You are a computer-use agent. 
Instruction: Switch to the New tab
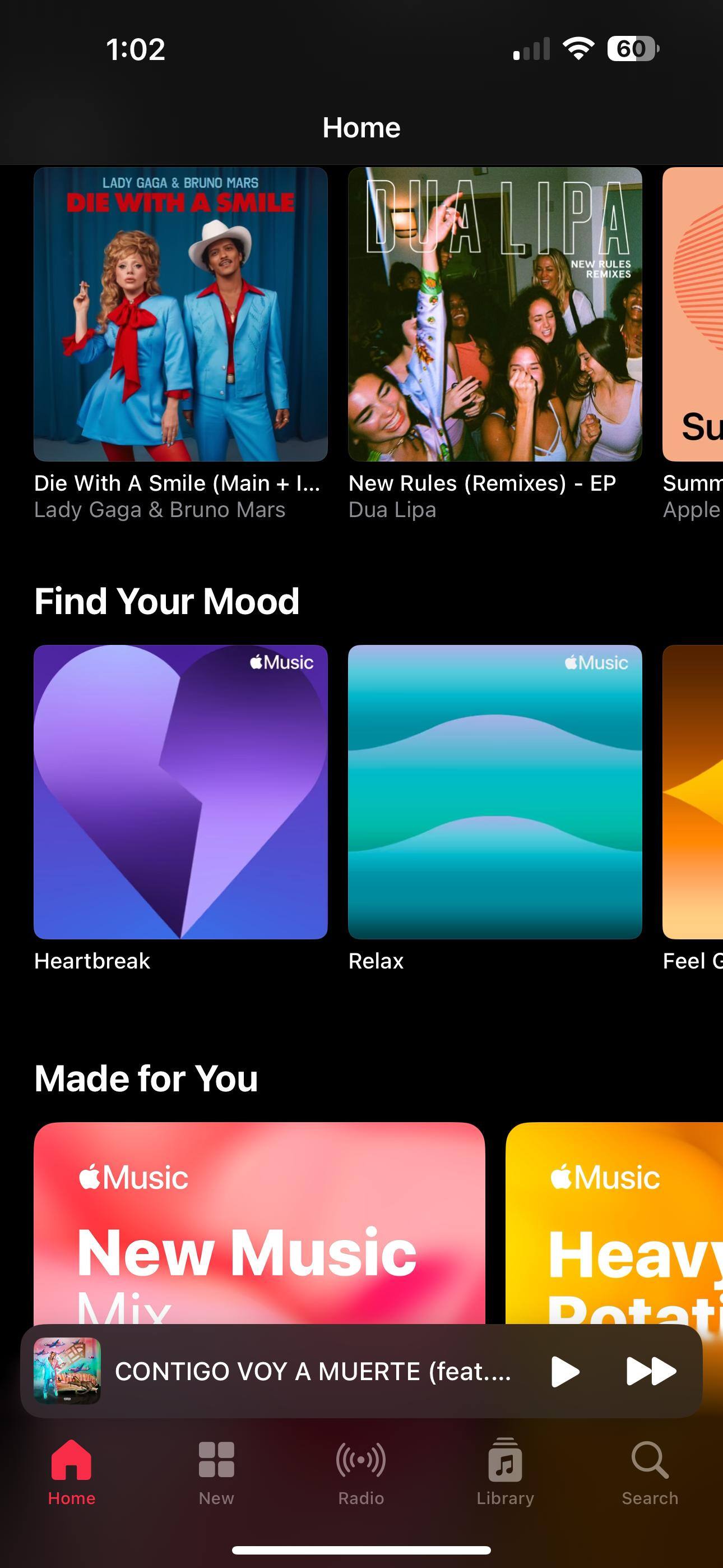[216, 1470]
